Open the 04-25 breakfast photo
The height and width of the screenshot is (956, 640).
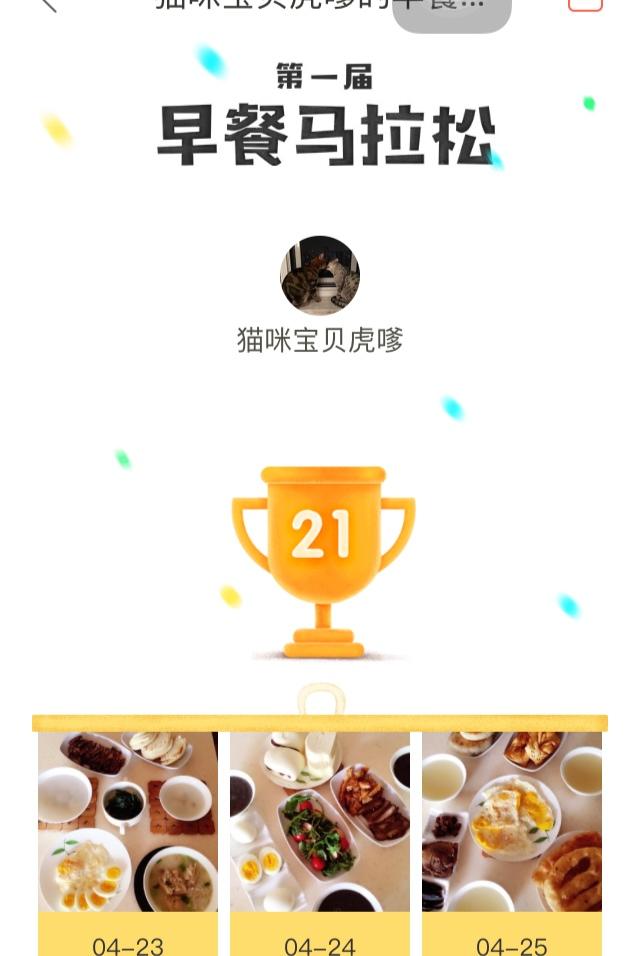[x=512, y=822]
